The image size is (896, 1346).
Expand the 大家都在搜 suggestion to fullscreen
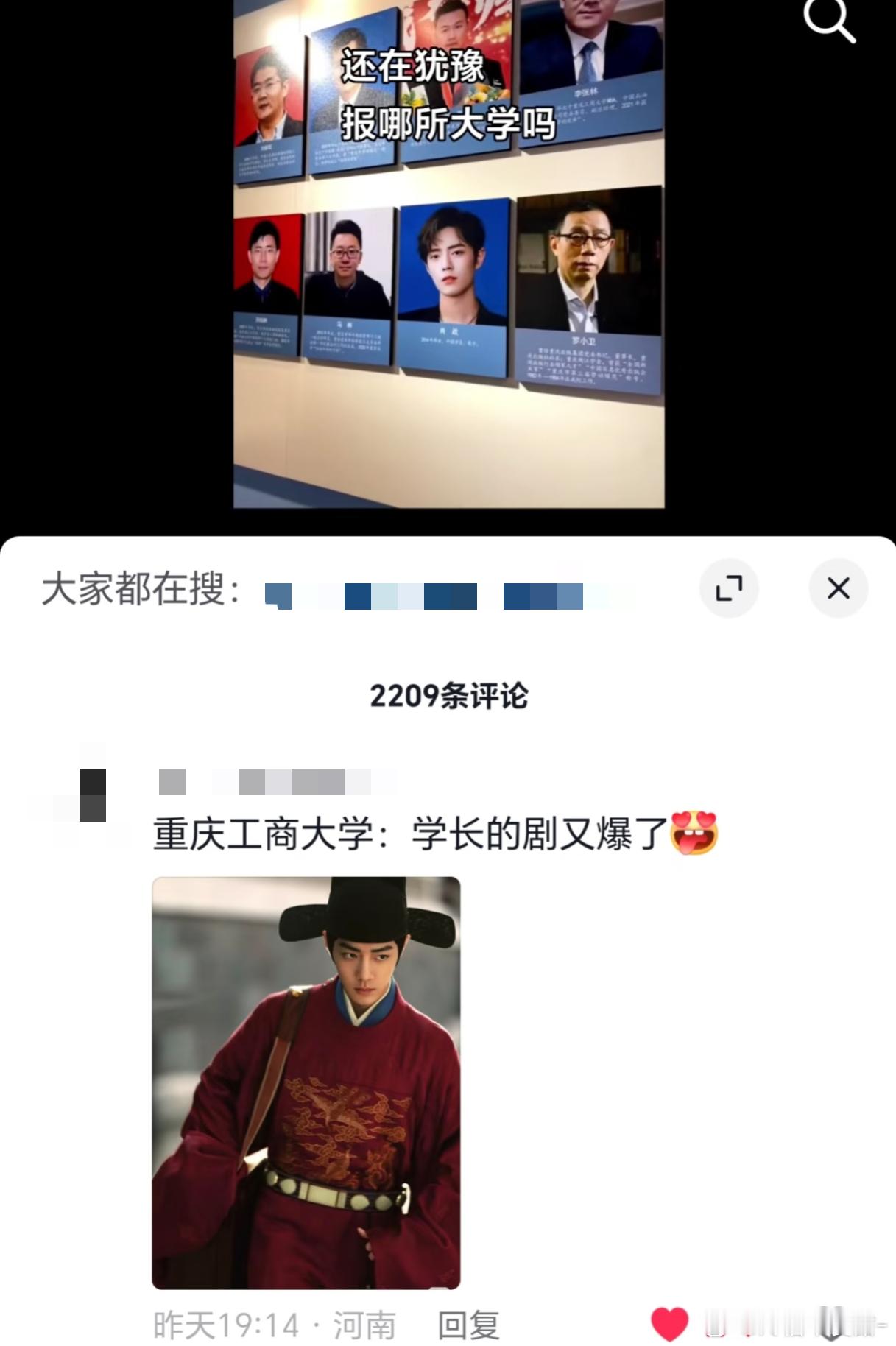(x=730, y=589)
